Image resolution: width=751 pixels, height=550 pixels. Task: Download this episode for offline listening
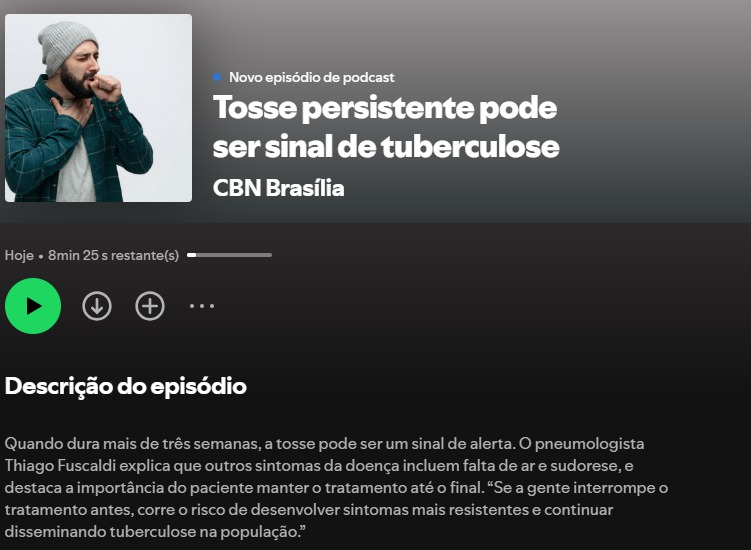[97, 306]
